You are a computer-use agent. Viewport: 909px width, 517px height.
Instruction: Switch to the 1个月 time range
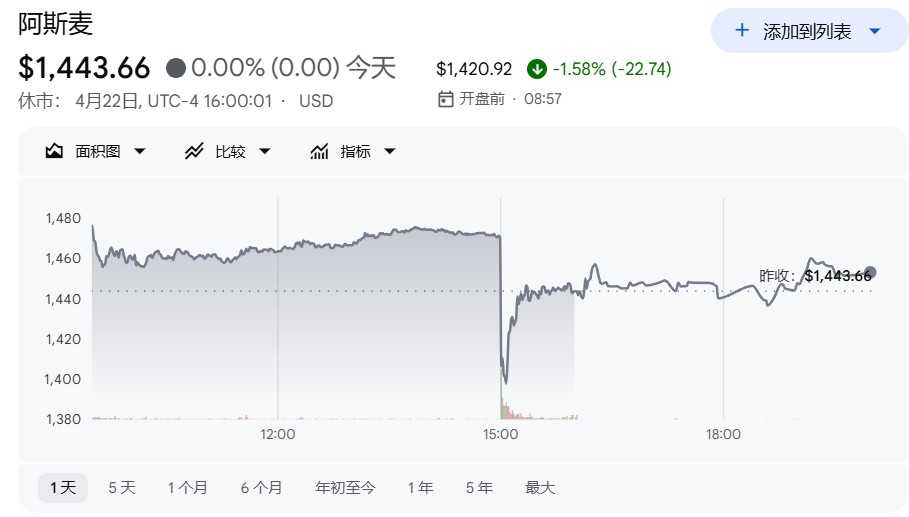click(188, 487)
